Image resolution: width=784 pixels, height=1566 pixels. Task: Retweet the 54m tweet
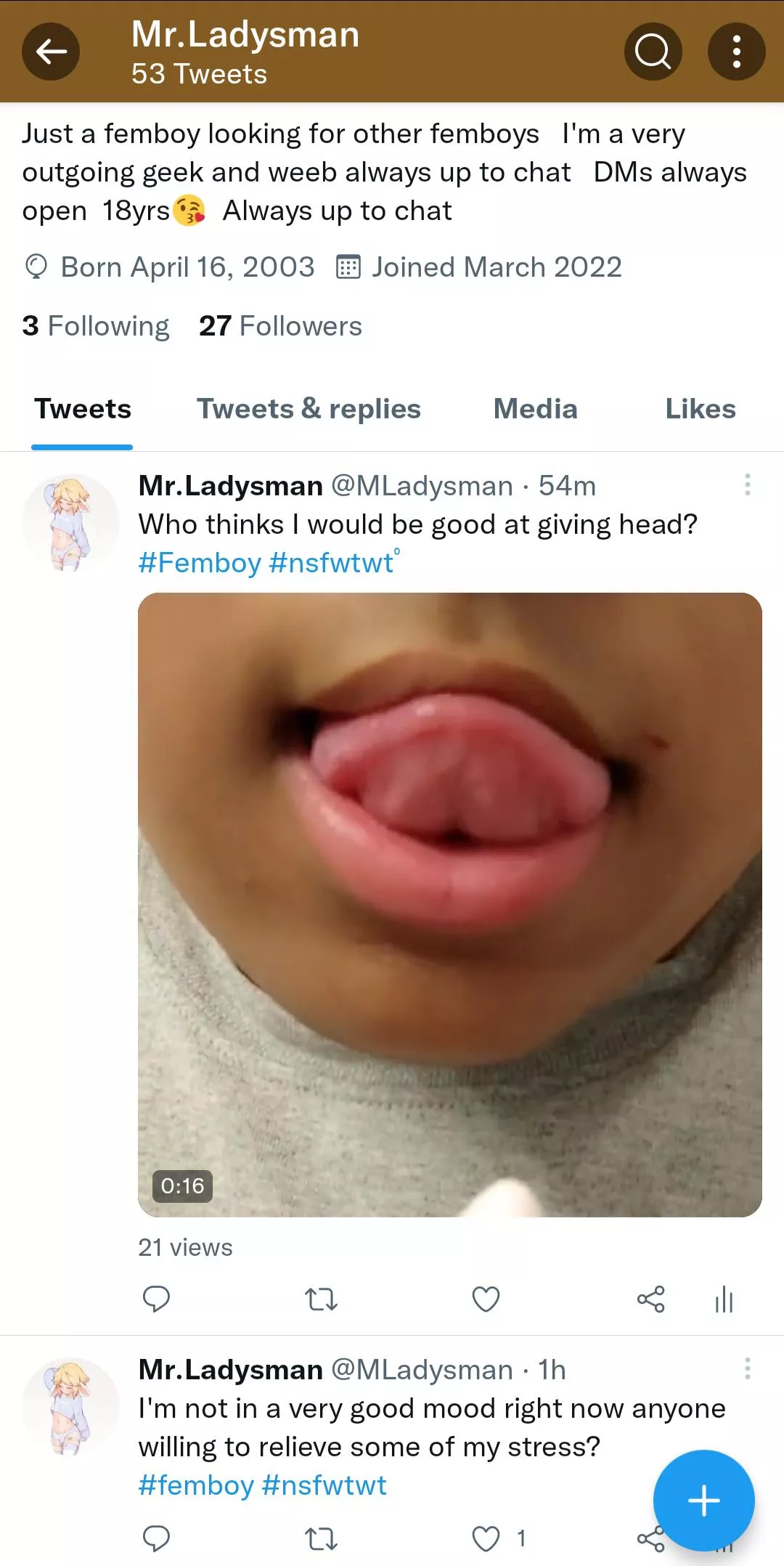[x=321, y=1299]
